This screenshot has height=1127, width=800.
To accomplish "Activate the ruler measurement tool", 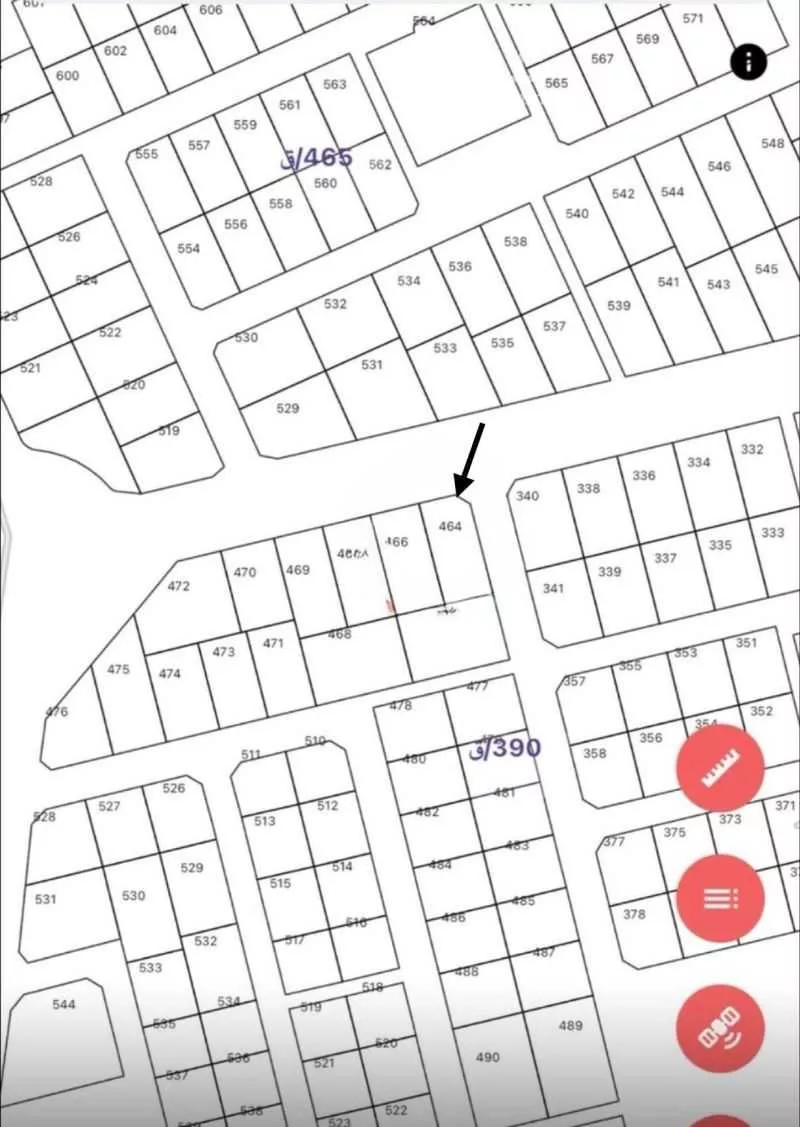I will (720, 768).
